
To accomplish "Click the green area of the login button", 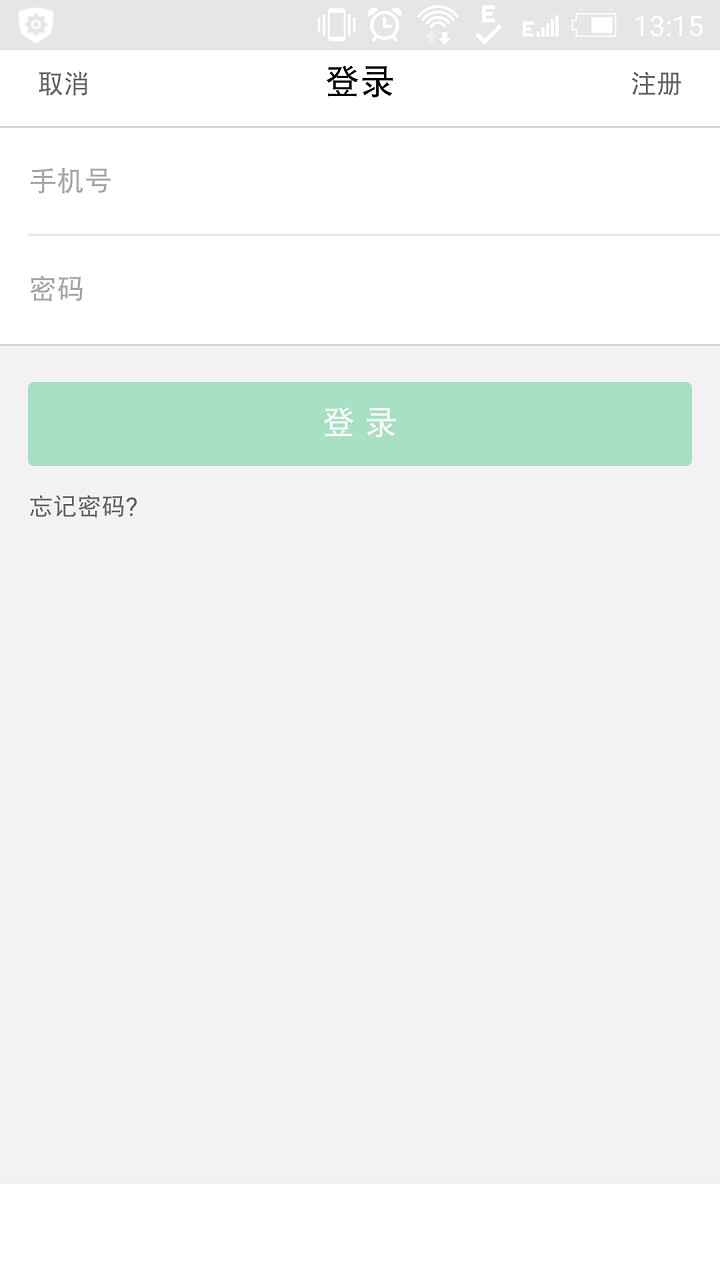I will coord(359,423).
